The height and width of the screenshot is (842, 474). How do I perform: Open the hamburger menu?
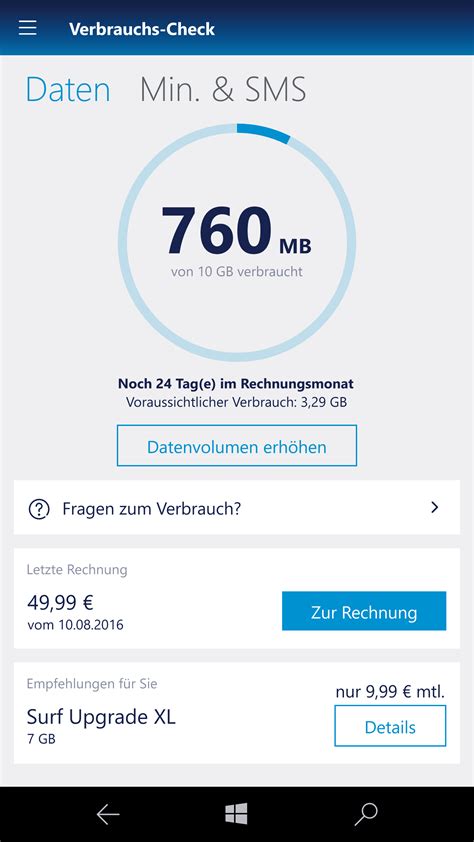click(x=27, y=28)
